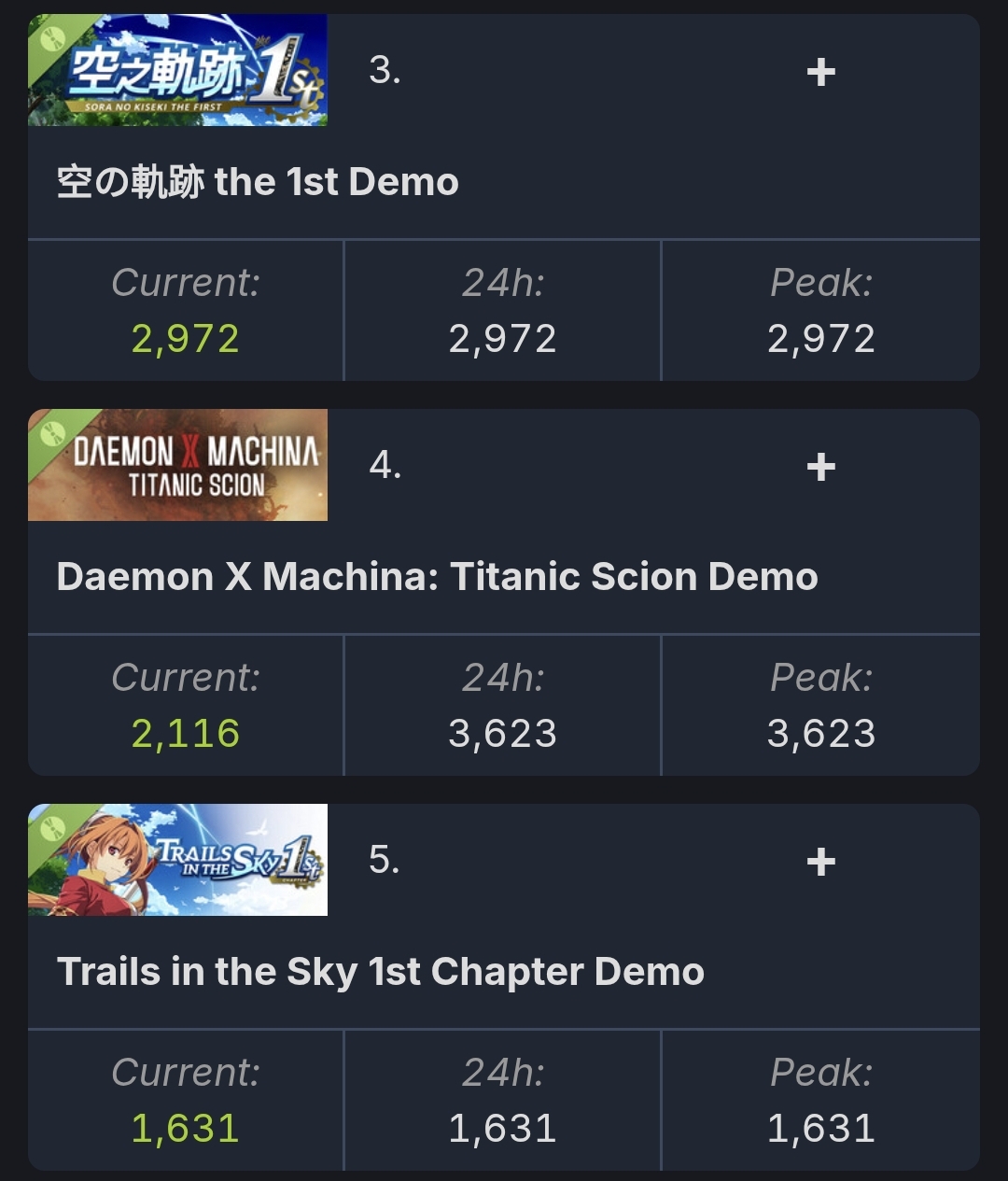
Task: Open the Sora no Kiseki banner image
Action: tap(177, 70)
